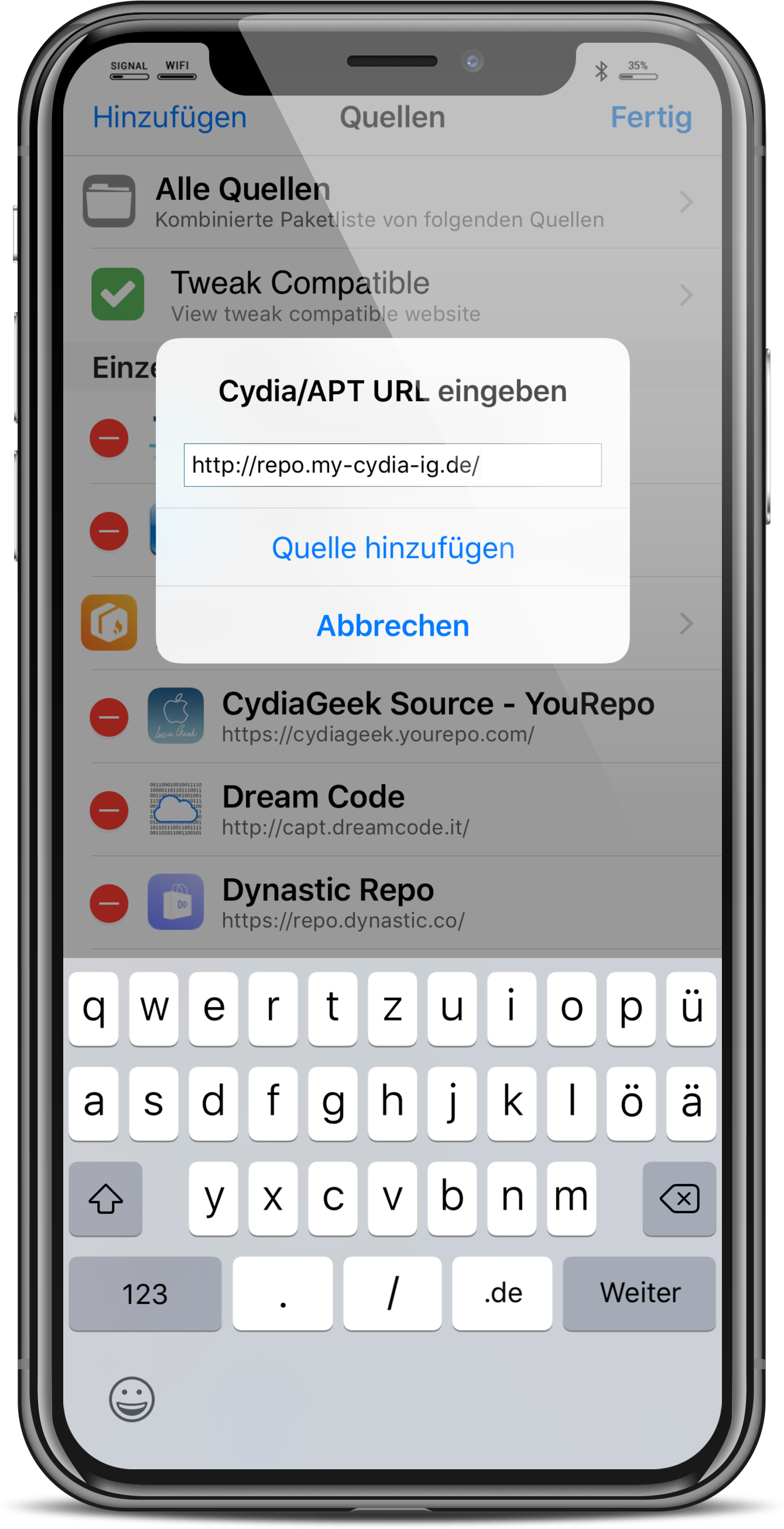Open the Tweak Compatible row
The height and width of the screenshot is (1529, 784).
[x=392, y=295]
